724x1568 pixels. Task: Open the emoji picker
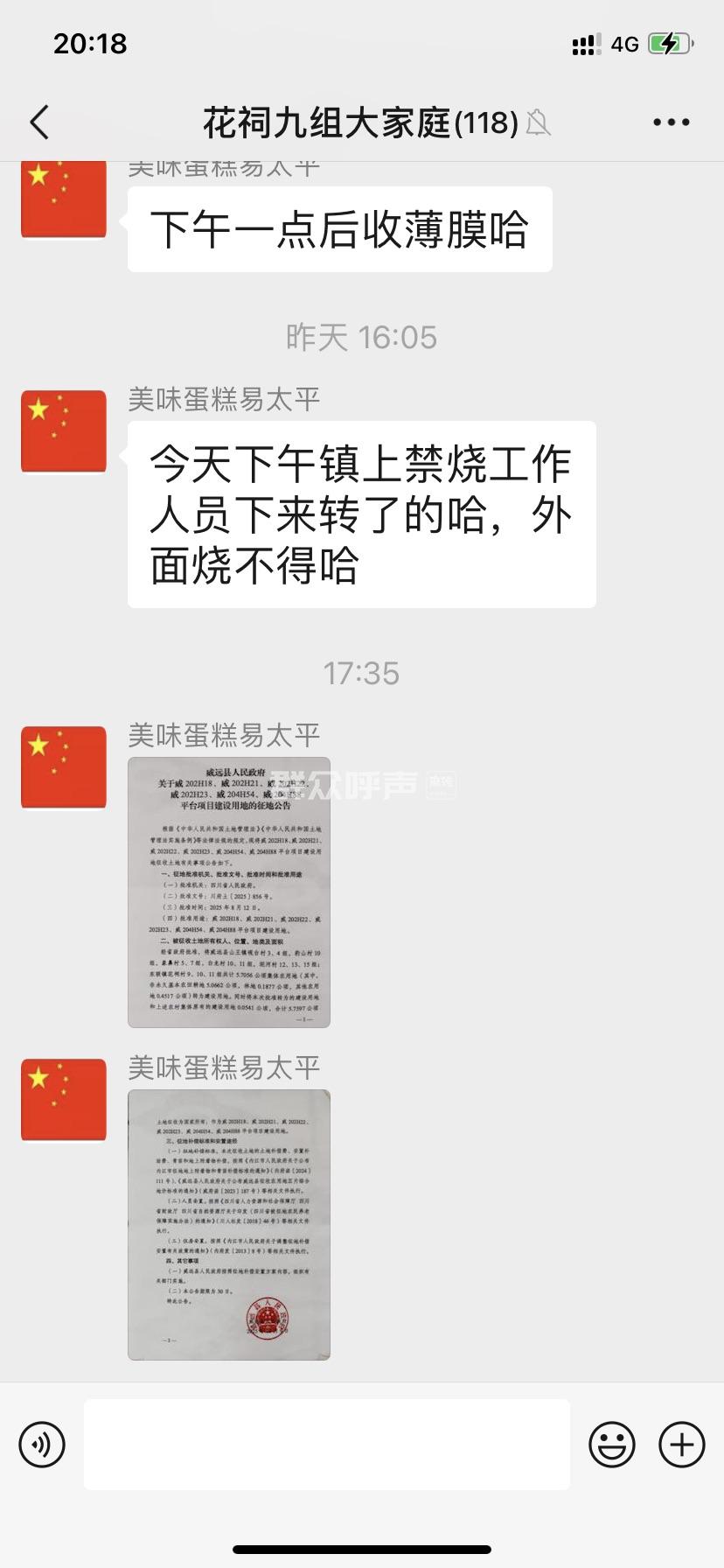pos(611,1445)
